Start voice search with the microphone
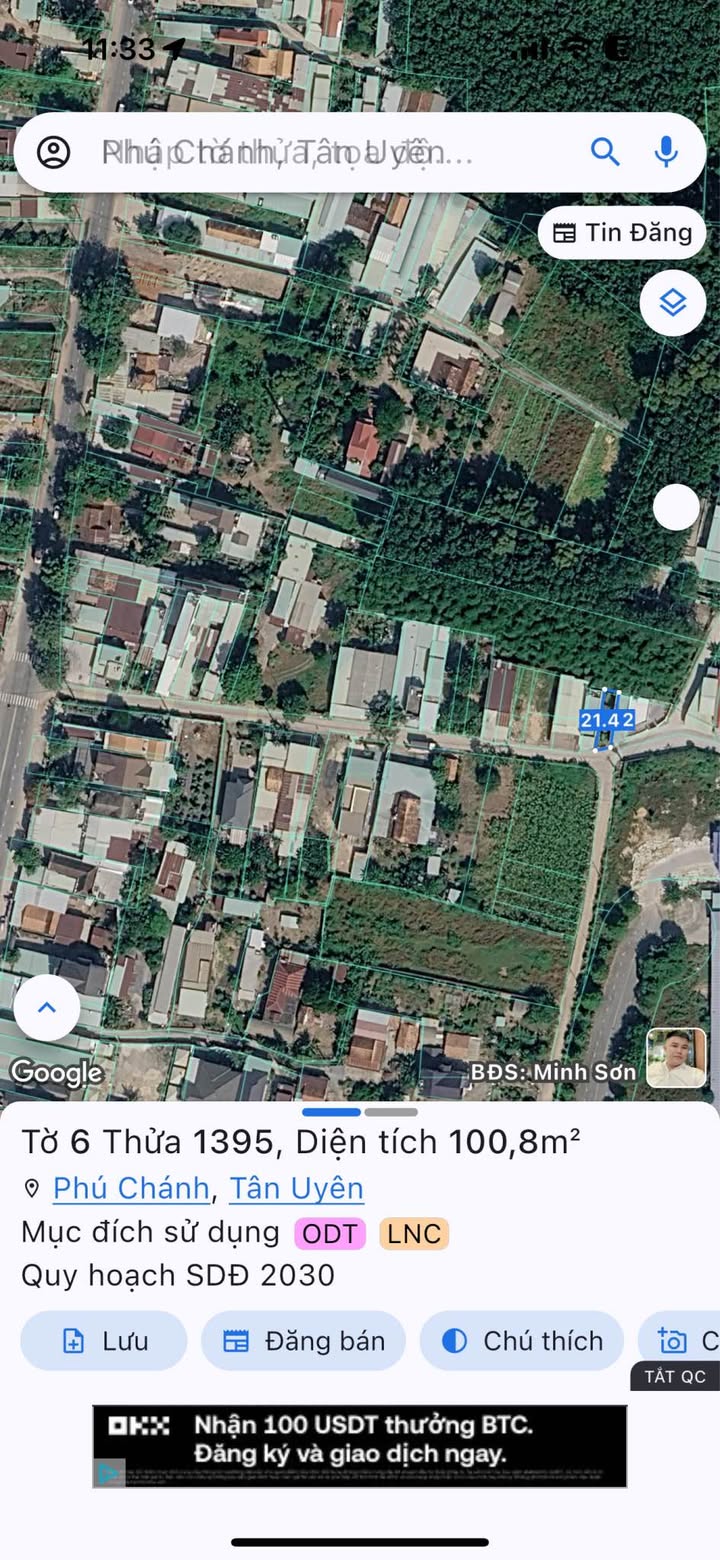 pos(666,152)
